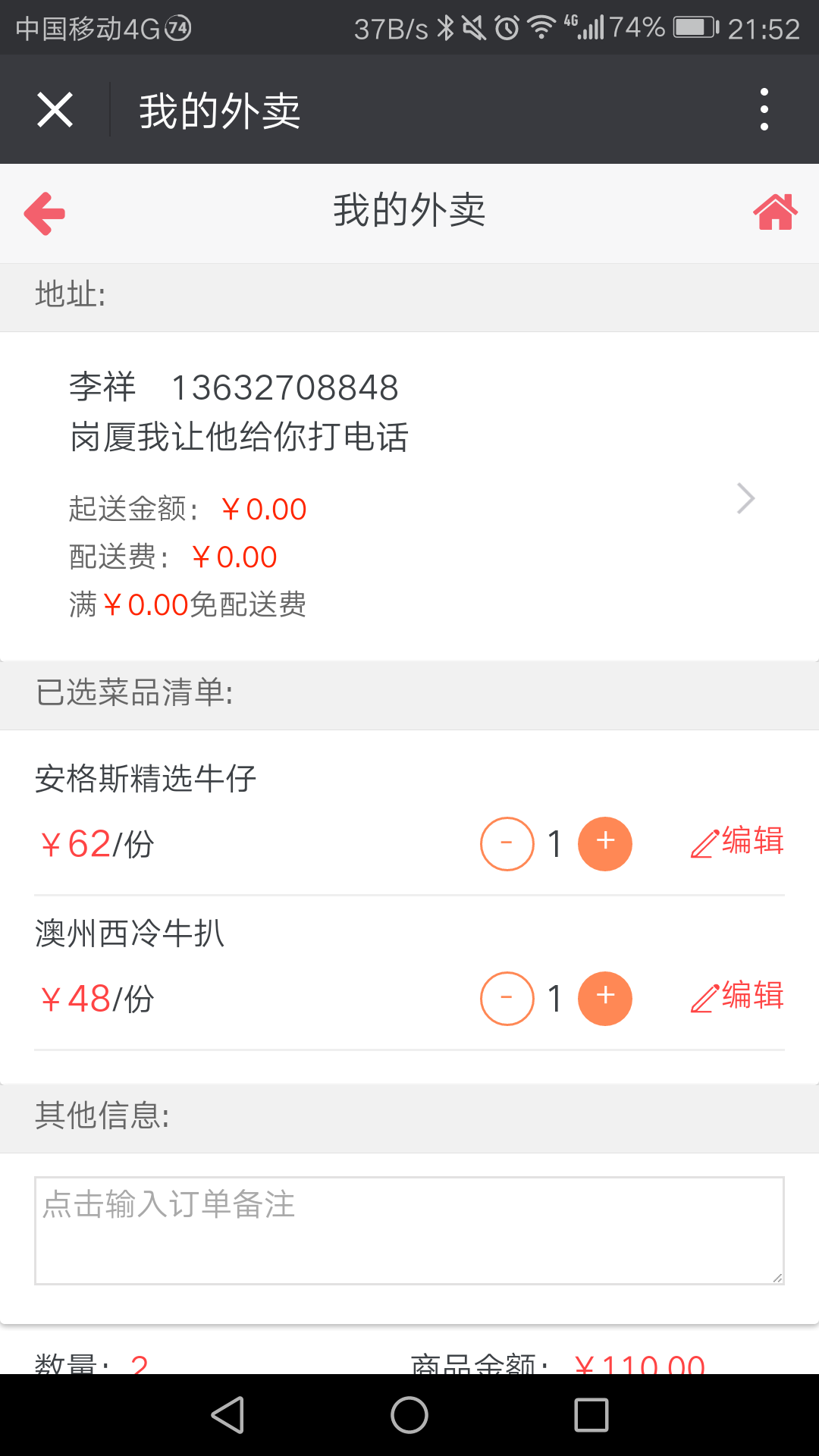Close the 我的外卖 web page

coord(55,110)
